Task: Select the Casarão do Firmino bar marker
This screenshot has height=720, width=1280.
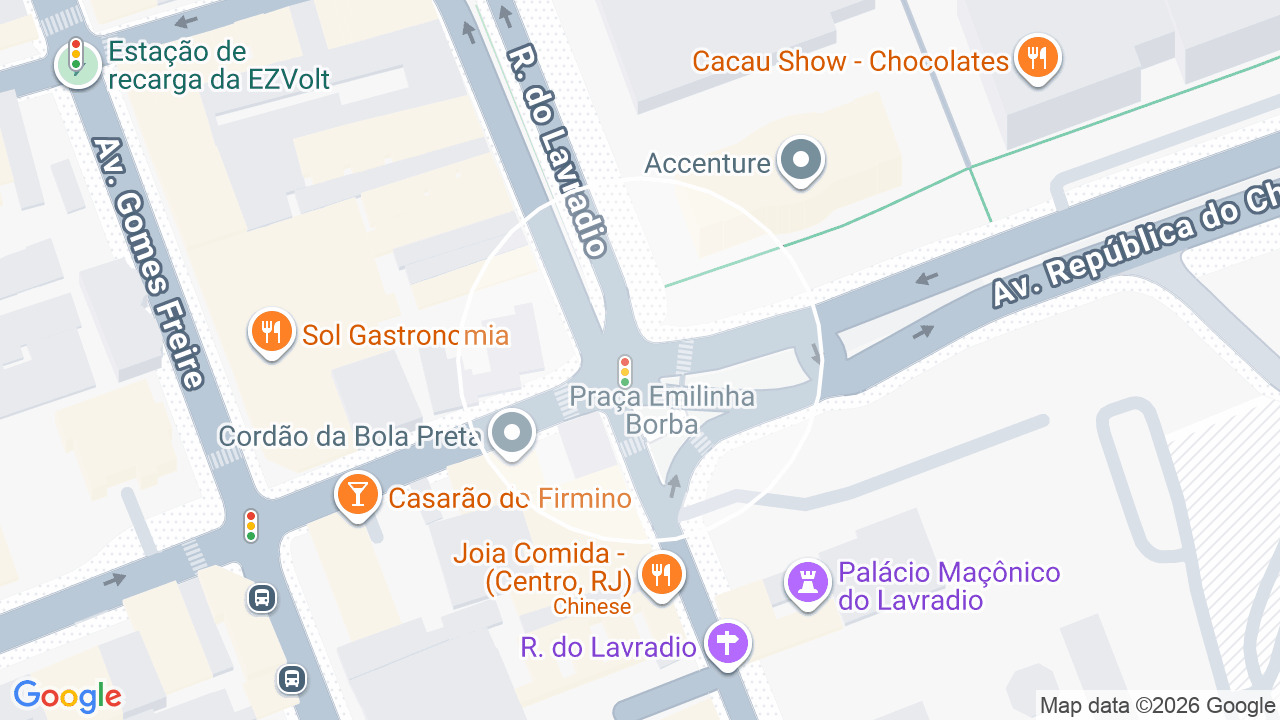Action: pos(357,495)
